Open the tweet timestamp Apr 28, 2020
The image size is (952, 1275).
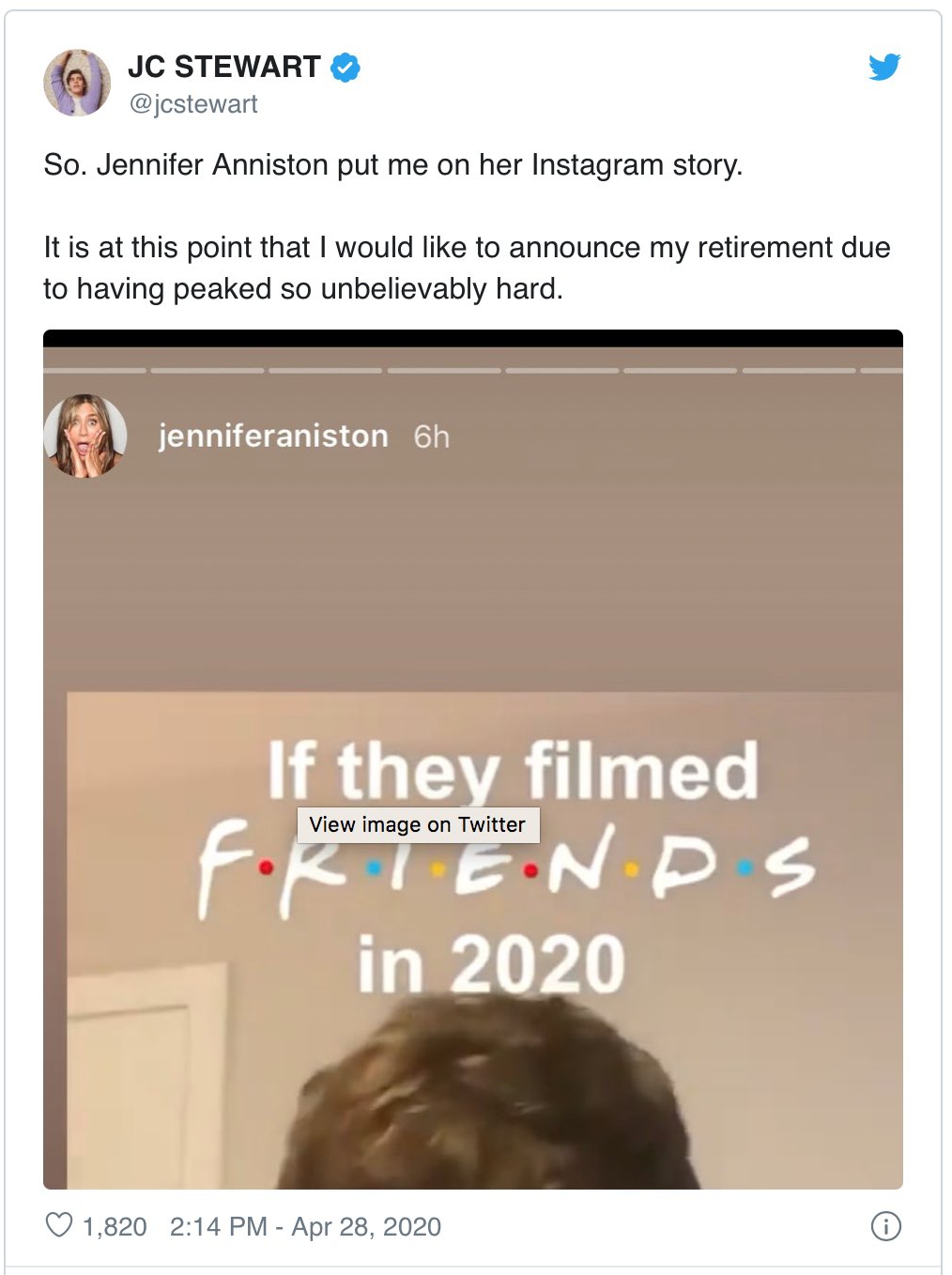[x=305, y=1226]
